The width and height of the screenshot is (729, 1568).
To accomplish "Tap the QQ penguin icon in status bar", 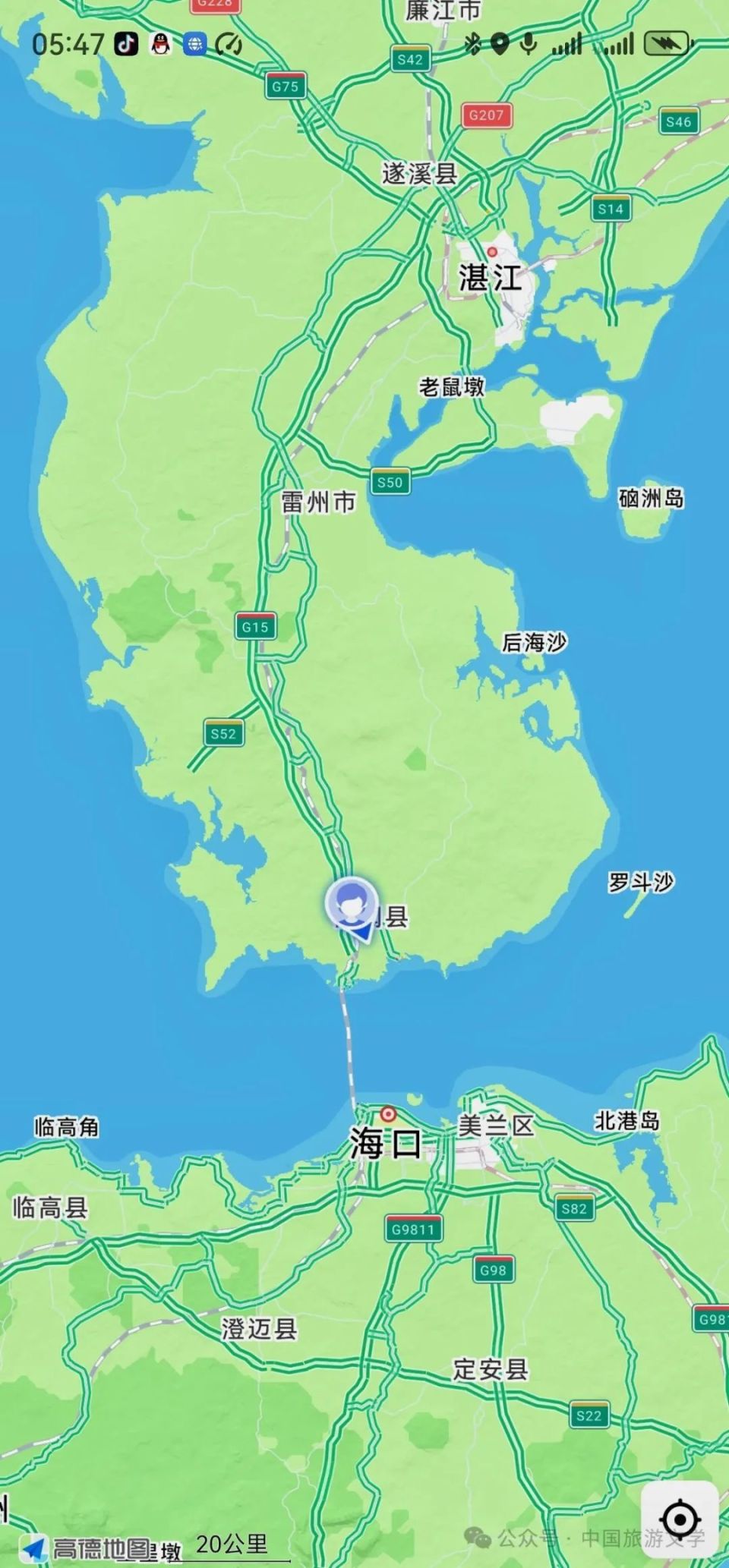I will coord(159,44).
